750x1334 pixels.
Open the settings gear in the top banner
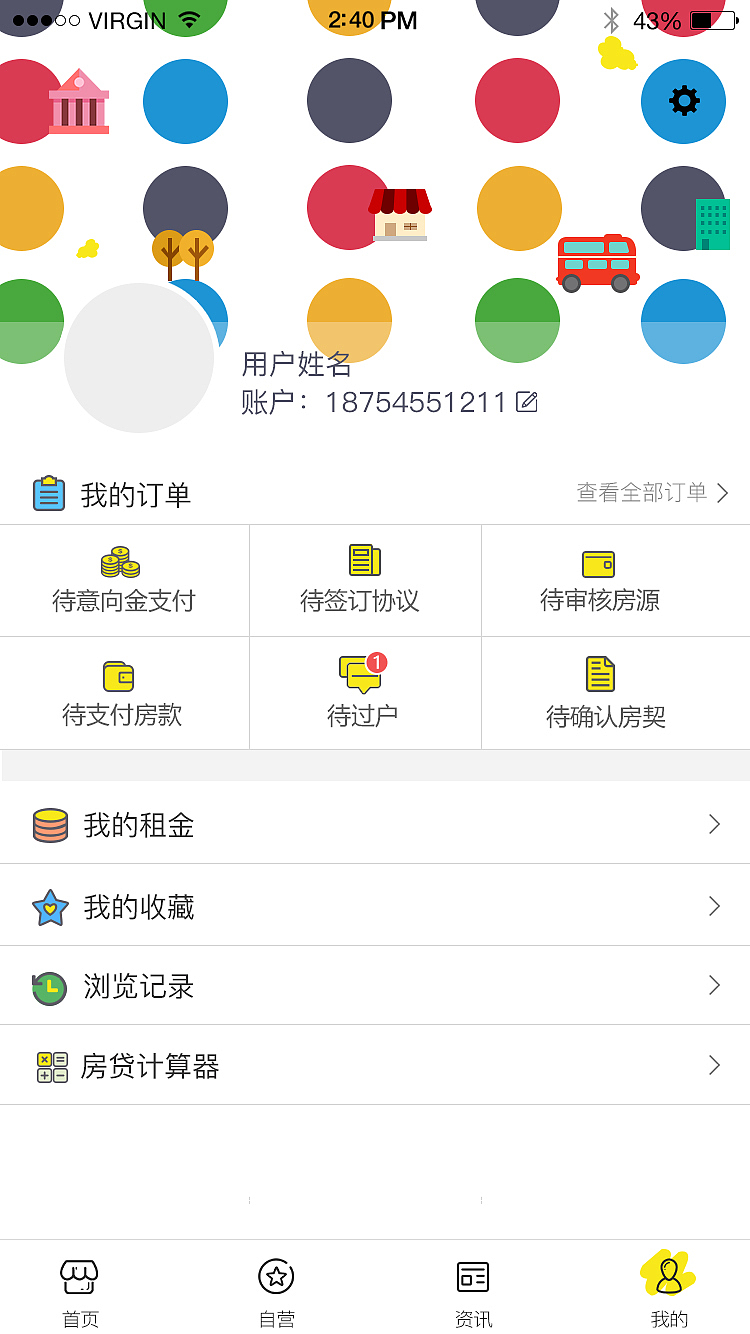tap(683, 101)
